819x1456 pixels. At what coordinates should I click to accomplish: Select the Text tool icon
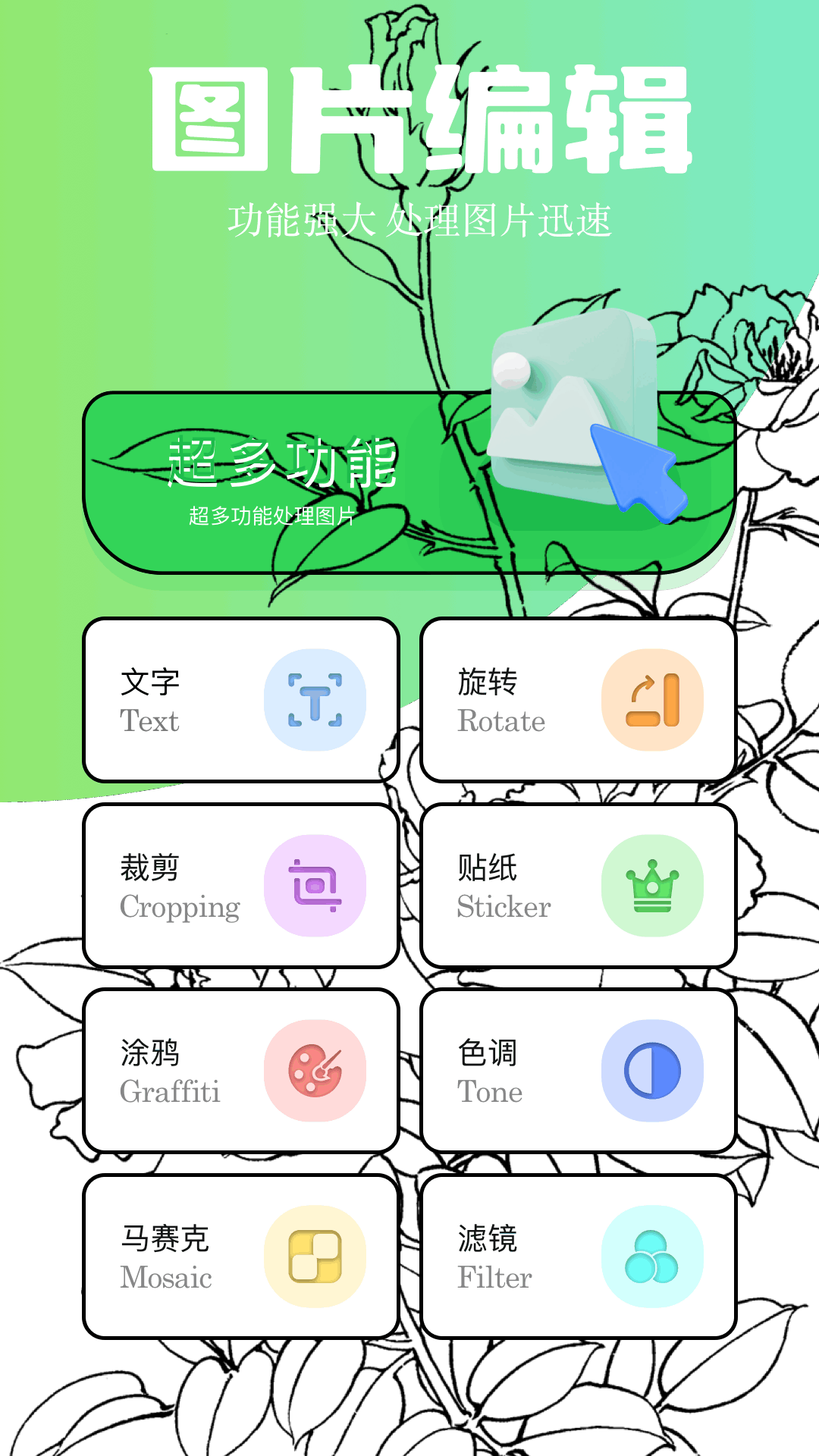click(316, 700)
